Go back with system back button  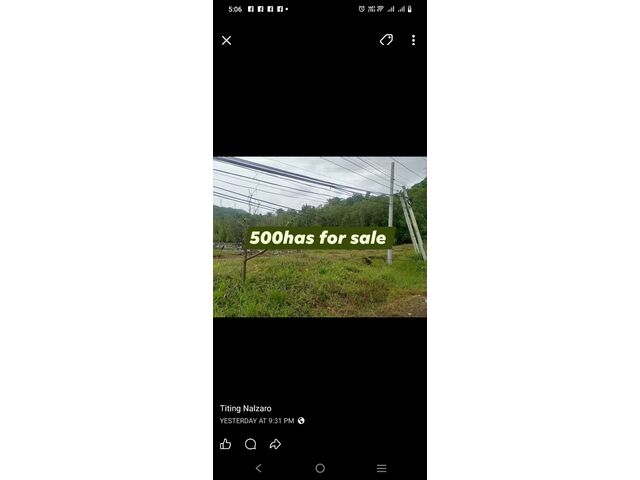click(259, 468)
